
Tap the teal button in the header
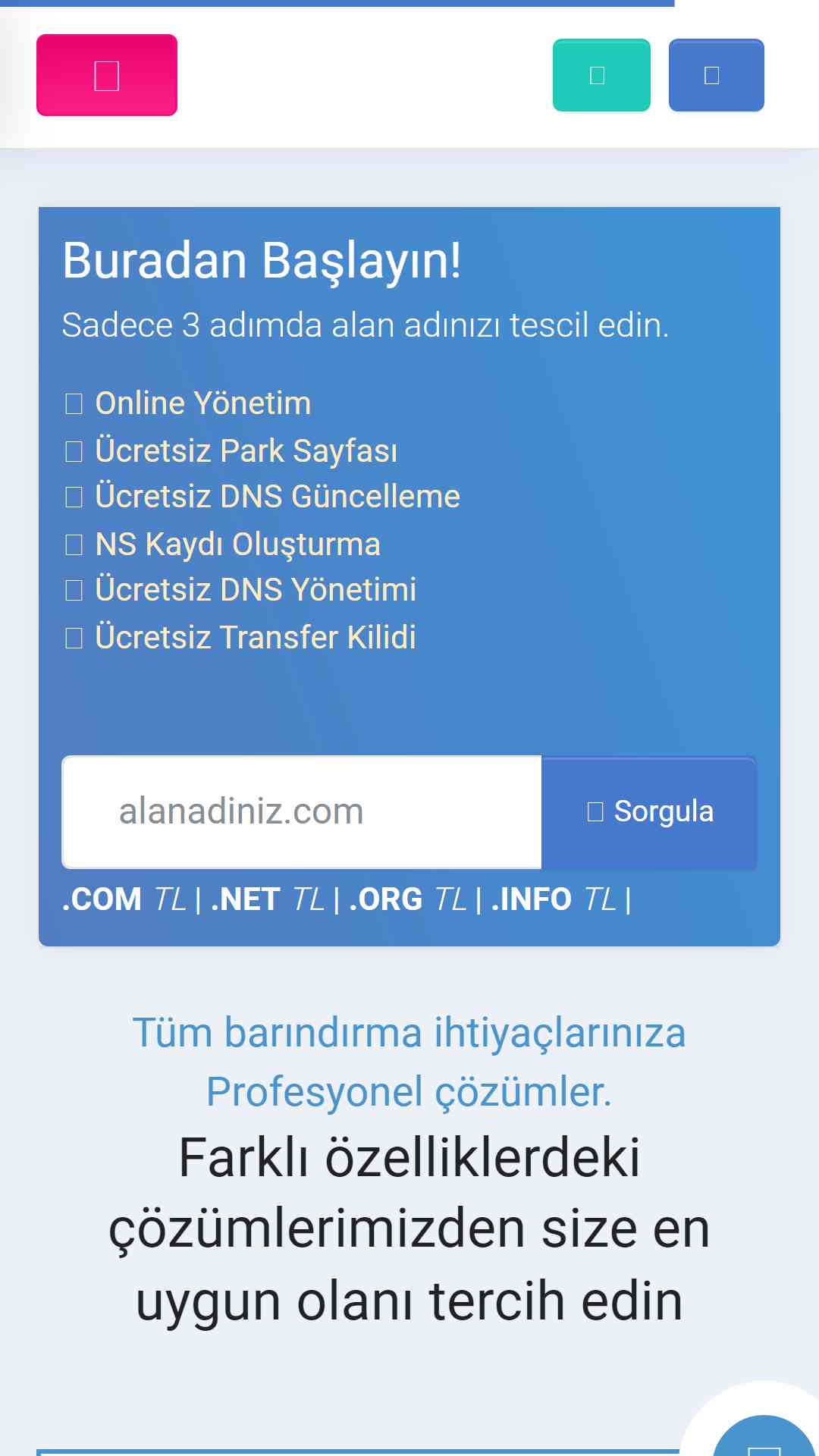coord(601,75)
